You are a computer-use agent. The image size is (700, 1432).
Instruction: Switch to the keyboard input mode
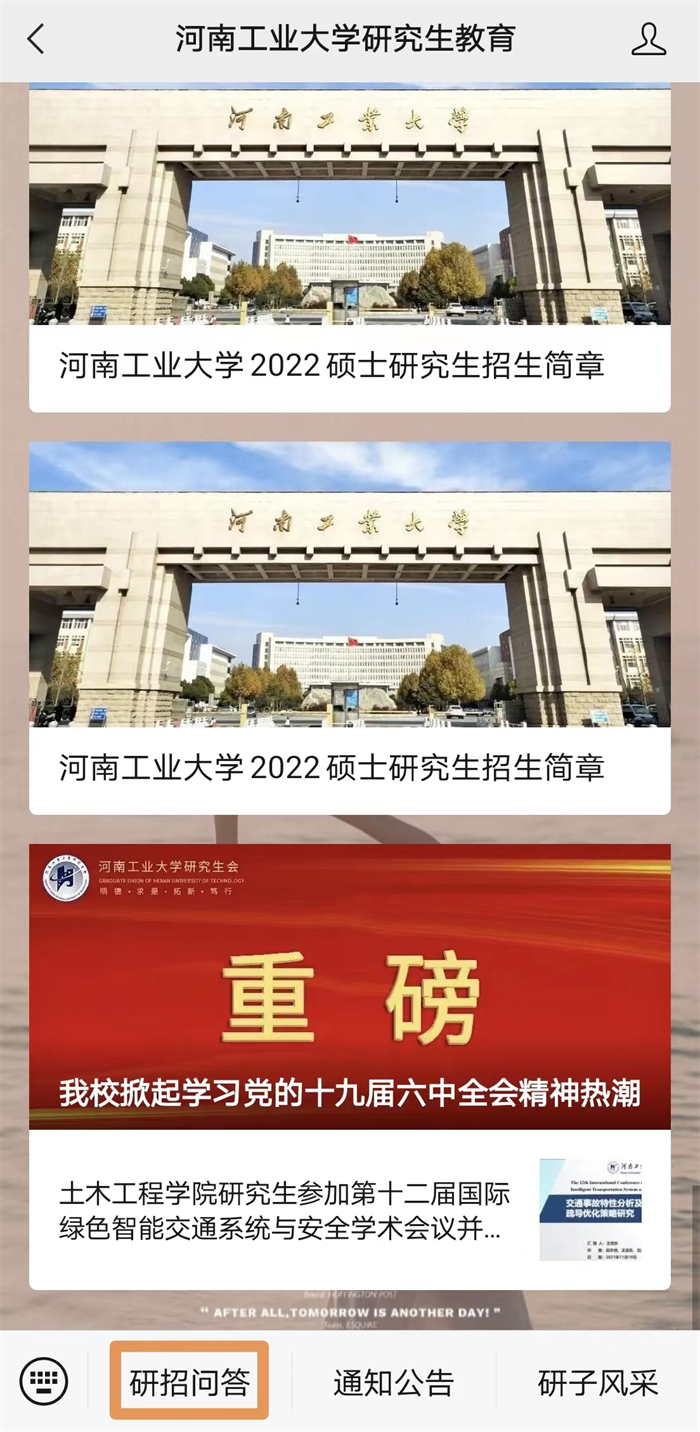point(44,1382)
